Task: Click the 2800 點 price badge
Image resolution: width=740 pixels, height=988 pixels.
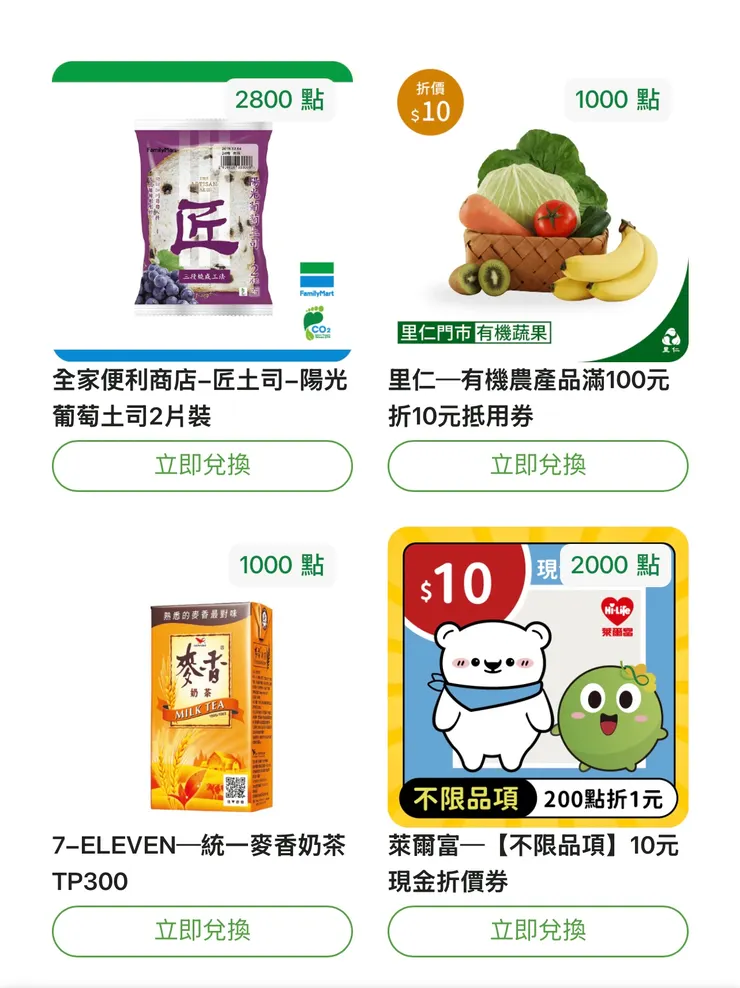Action: [x=282, y=100]
